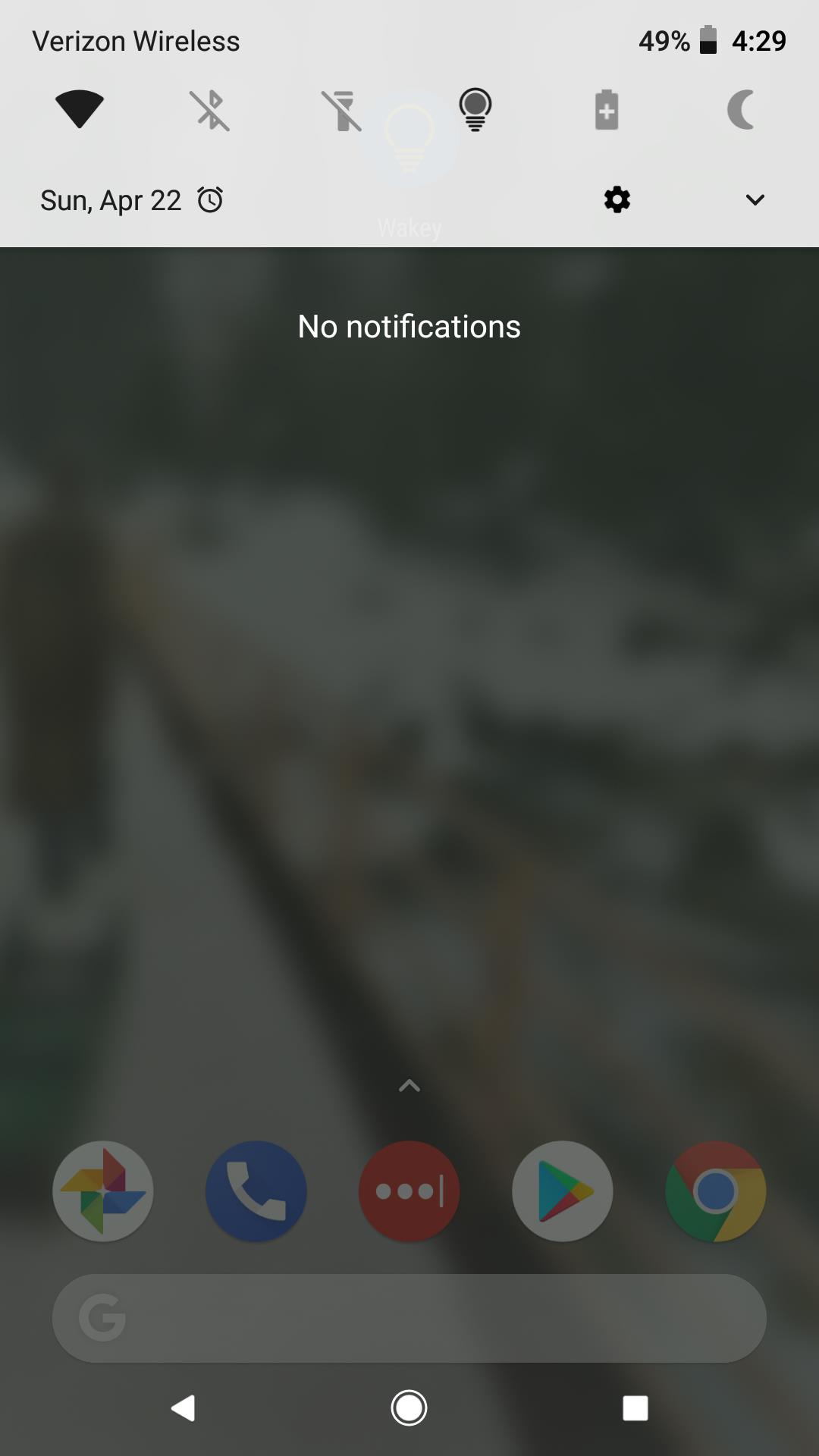The height and width of the screenshot is (1456, 819).
Task: Toggle the Wi-Fi quick setting
Action: coord(79,110)
